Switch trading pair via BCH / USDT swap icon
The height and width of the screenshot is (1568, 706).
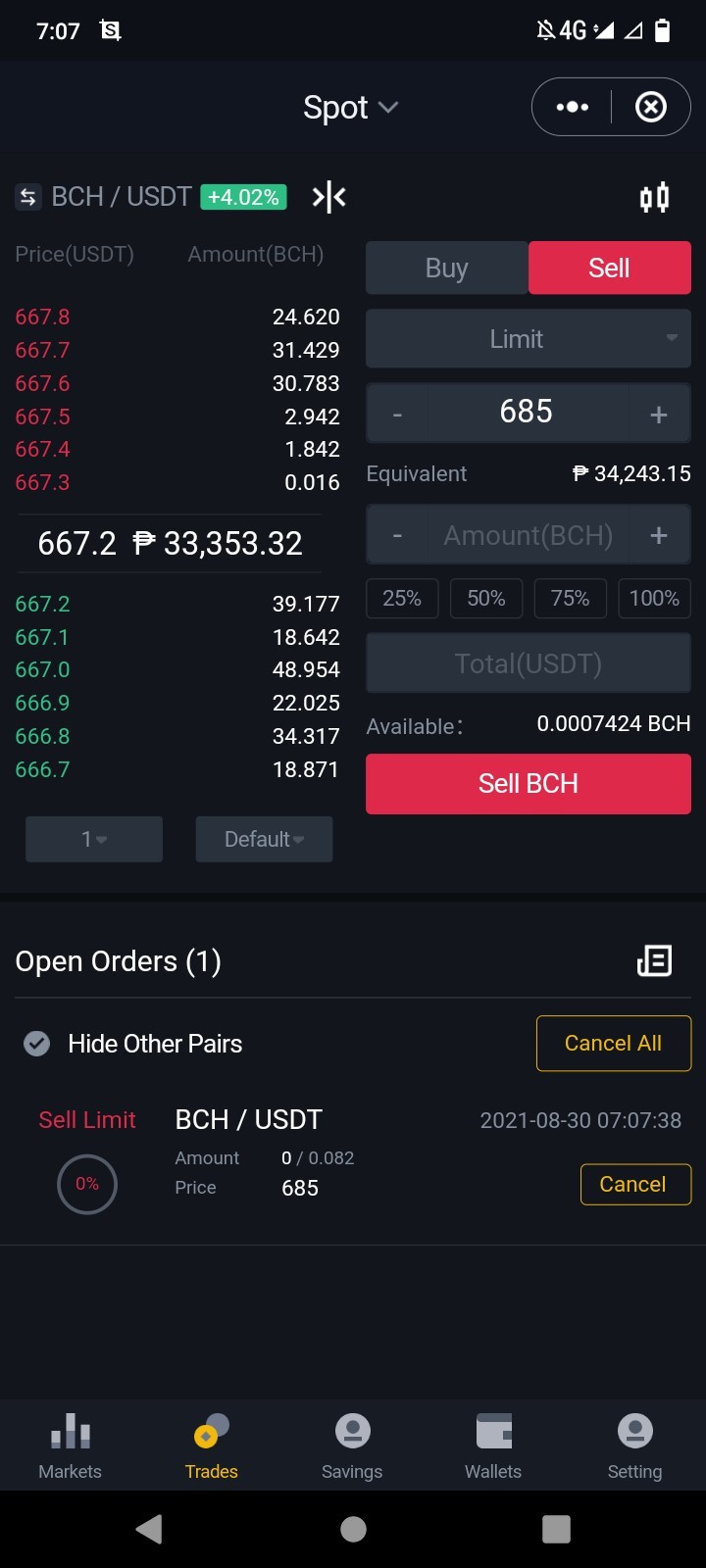click(x=27, y=197)
